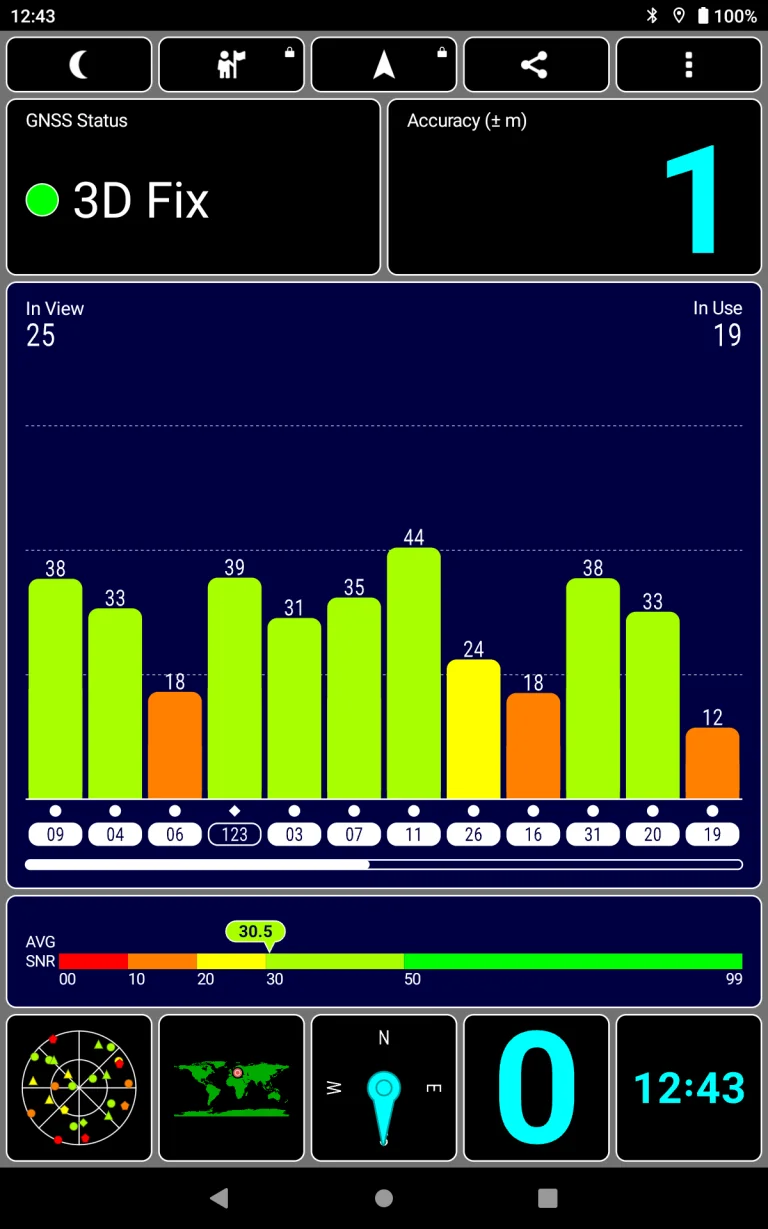Open the time tile showing 12:43
Viewport: 768px width, 1229px height.
pos(688,1088)
